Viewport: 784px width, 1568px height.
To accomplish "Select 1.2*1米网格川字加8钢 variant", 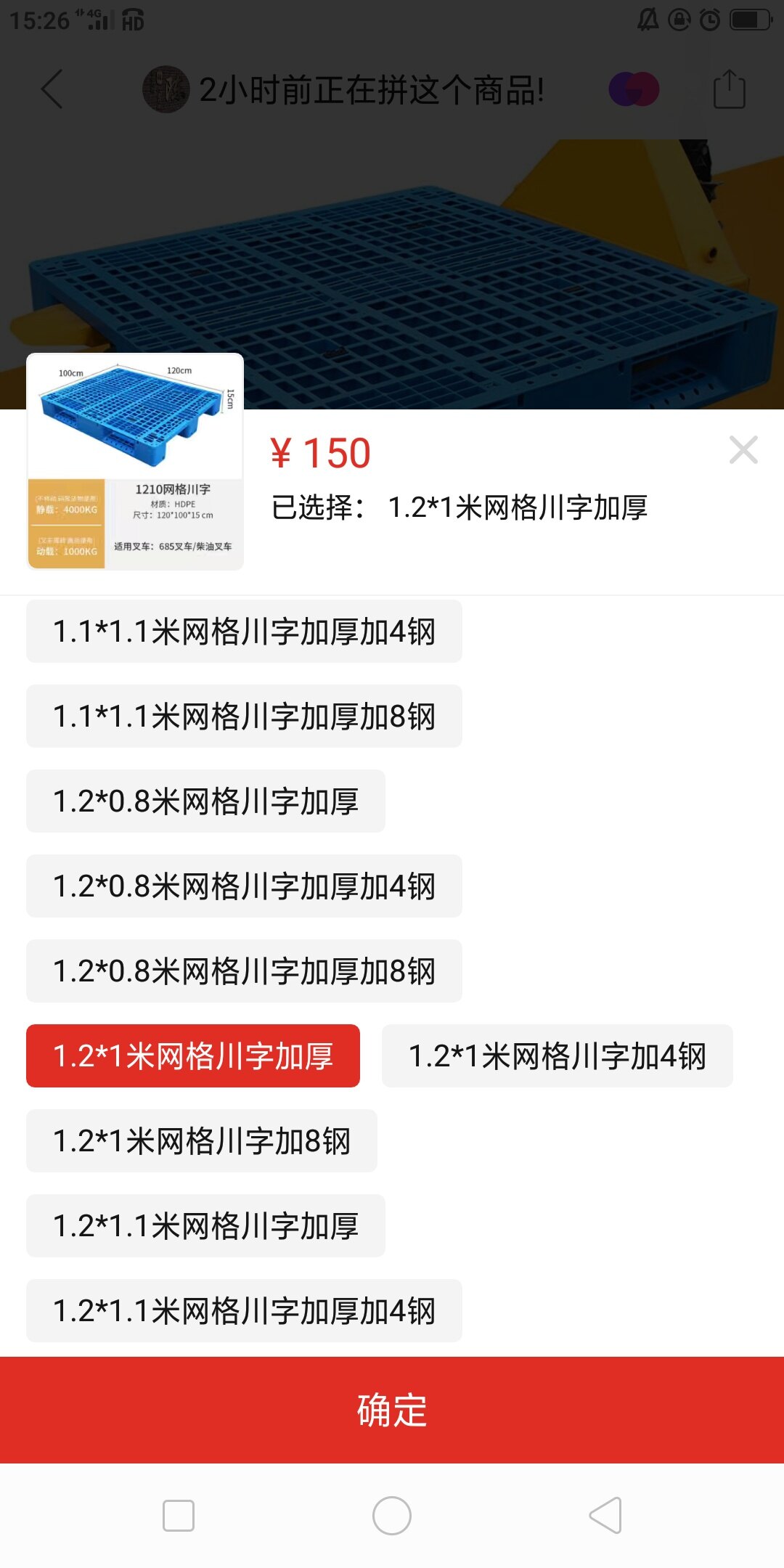I will (x=202, y=1141).
